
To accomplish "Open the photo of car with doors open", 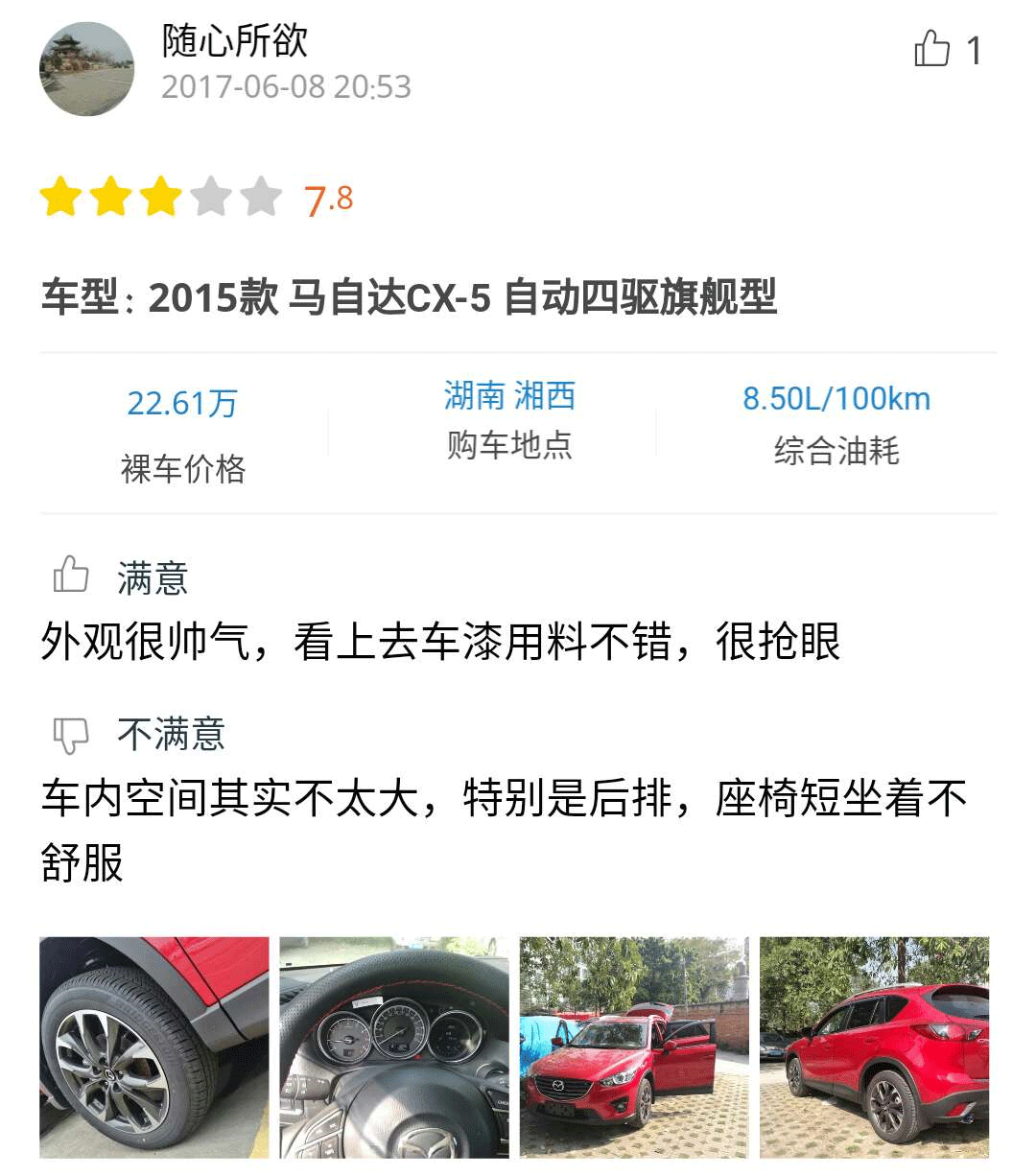I will (x=634, y=1047).
